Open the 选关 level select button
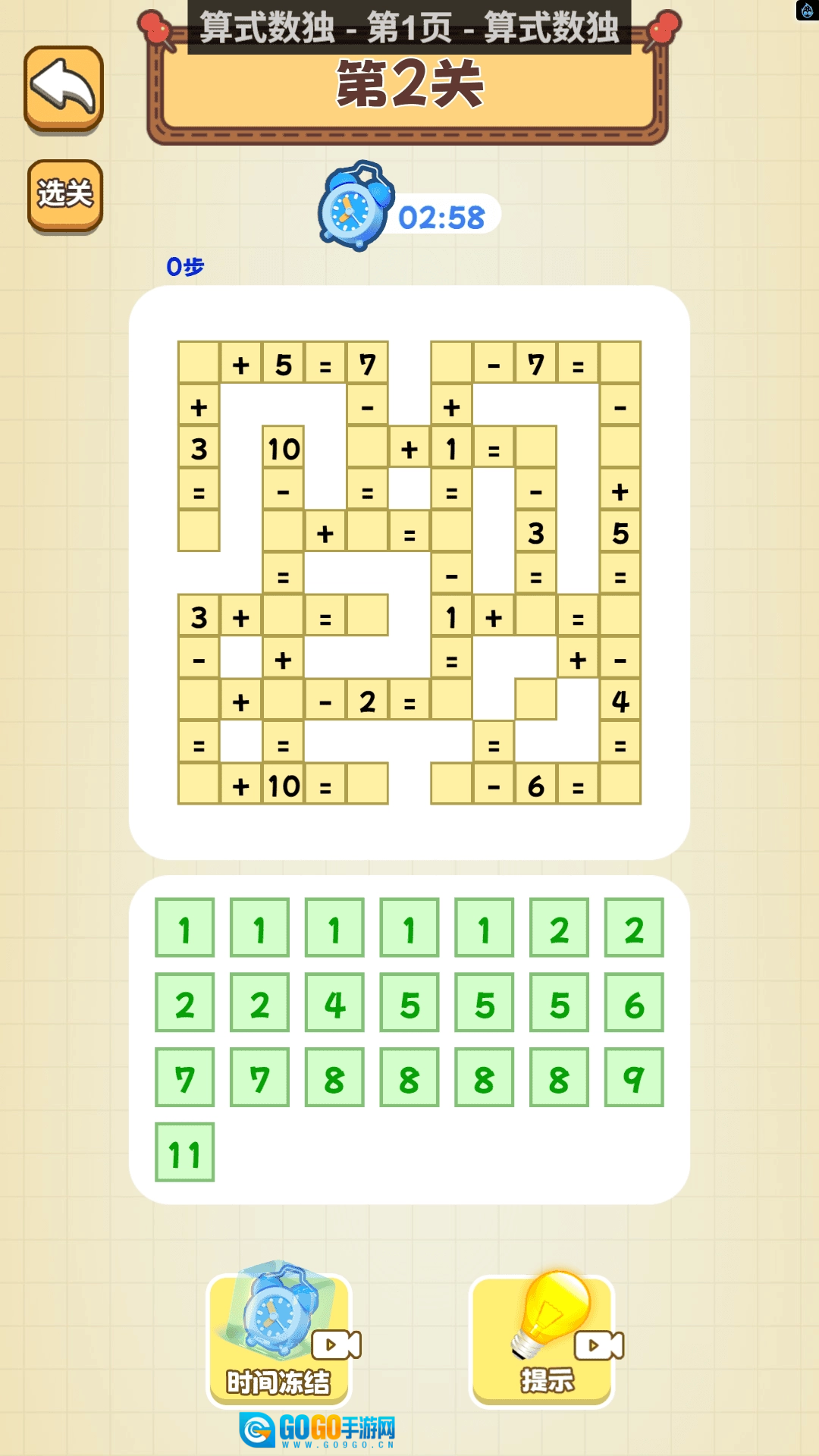Image resolution: width=819 pixels, height=1456 pixels. 65,194
